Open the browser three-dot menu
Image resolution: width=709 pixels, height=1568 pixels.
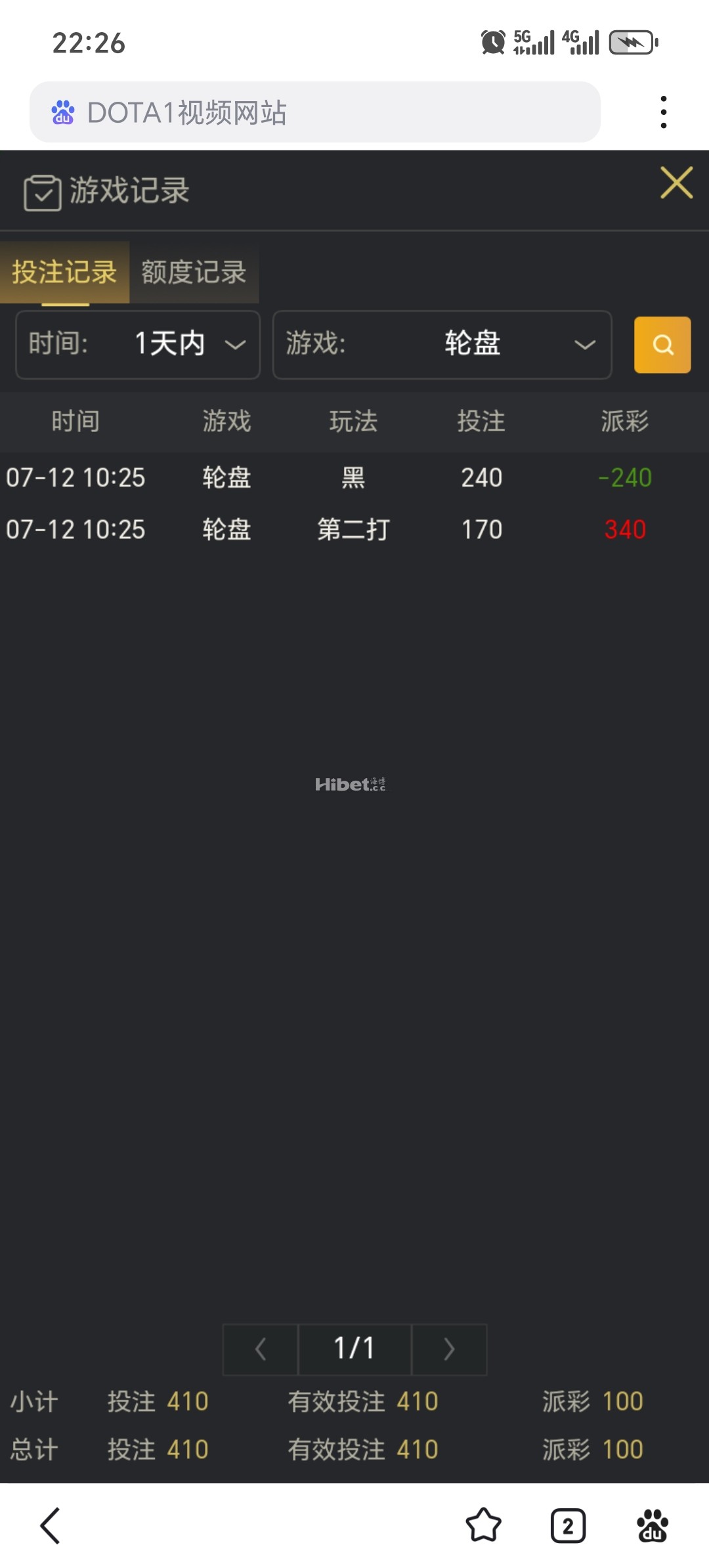point(664,110)
